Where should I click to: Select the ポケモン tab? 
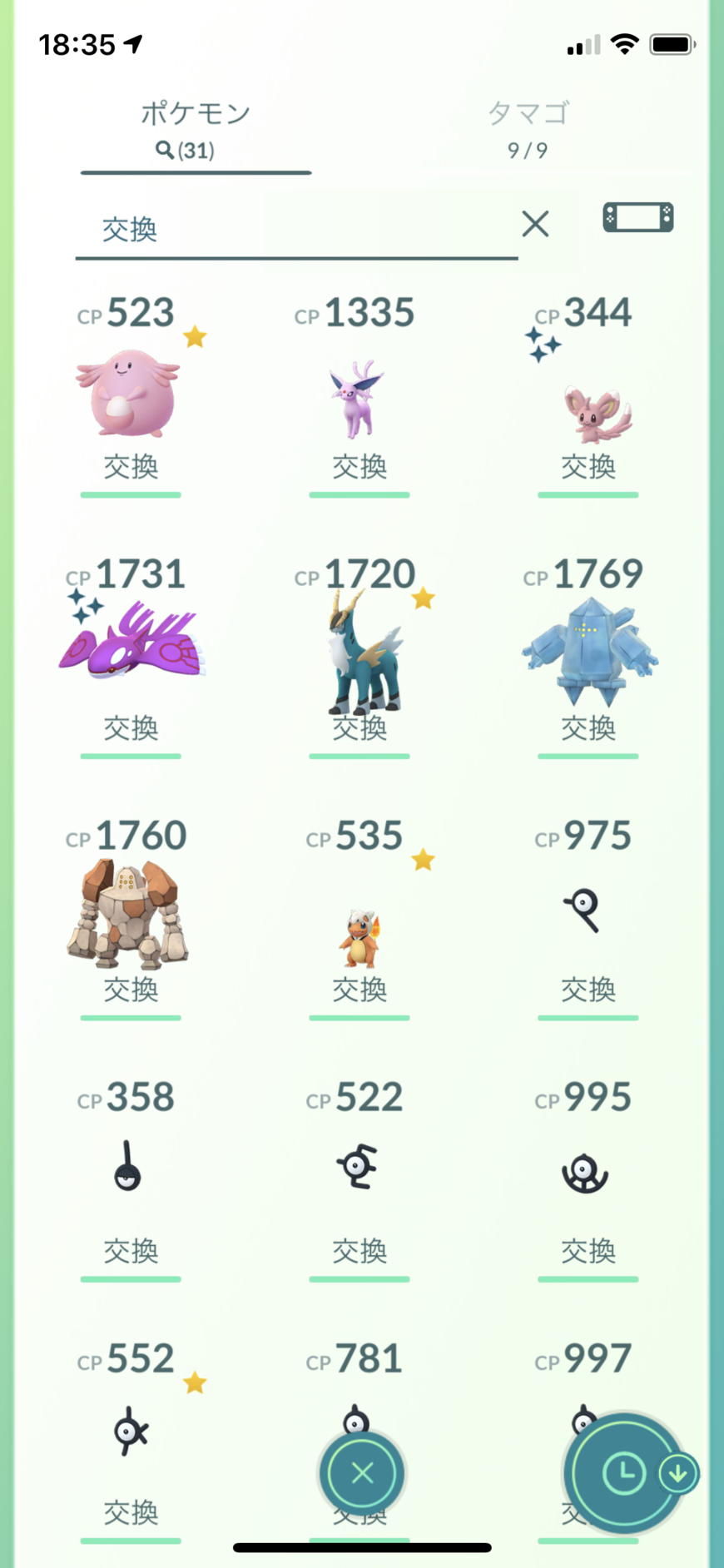[195, 127]
